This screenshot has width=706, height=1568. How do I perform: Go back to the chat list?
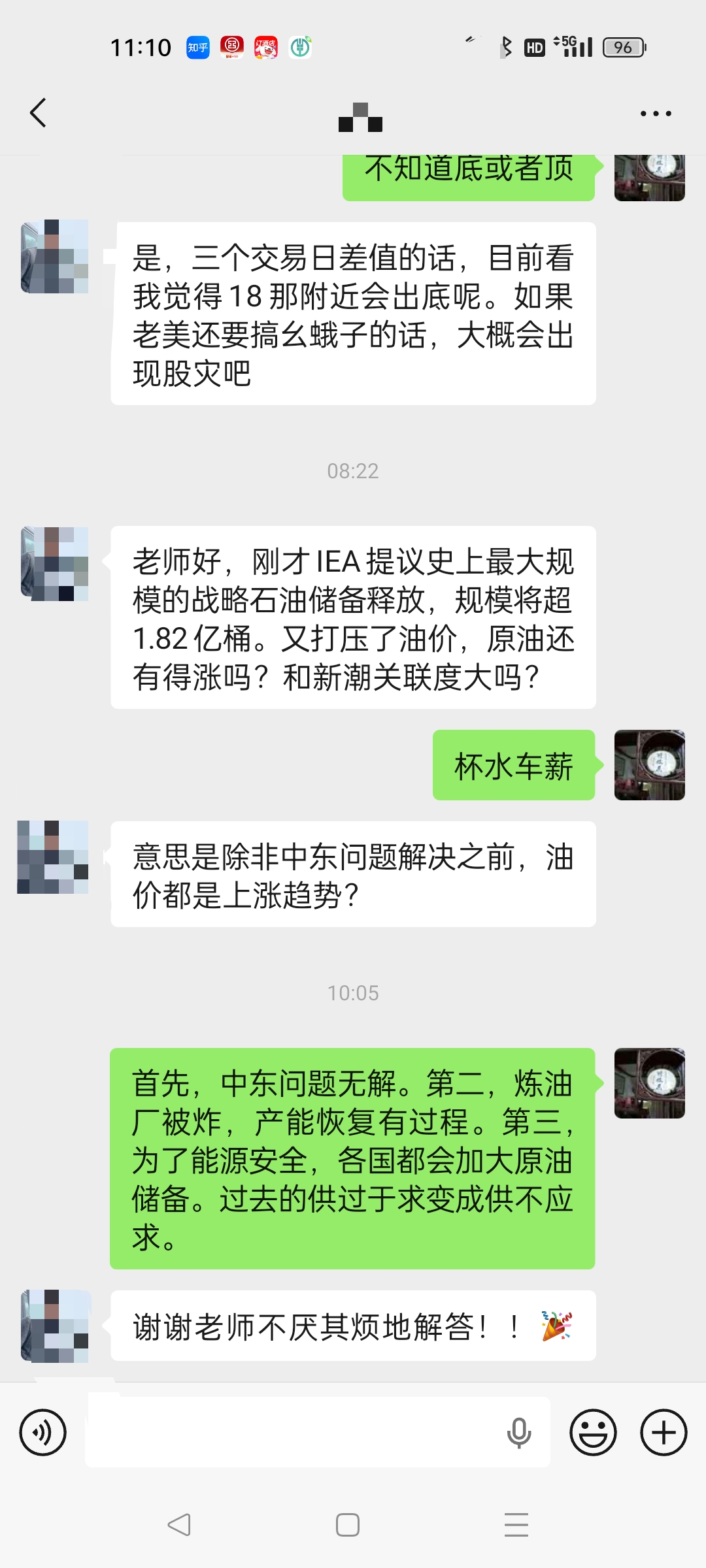tap(39, 113)
